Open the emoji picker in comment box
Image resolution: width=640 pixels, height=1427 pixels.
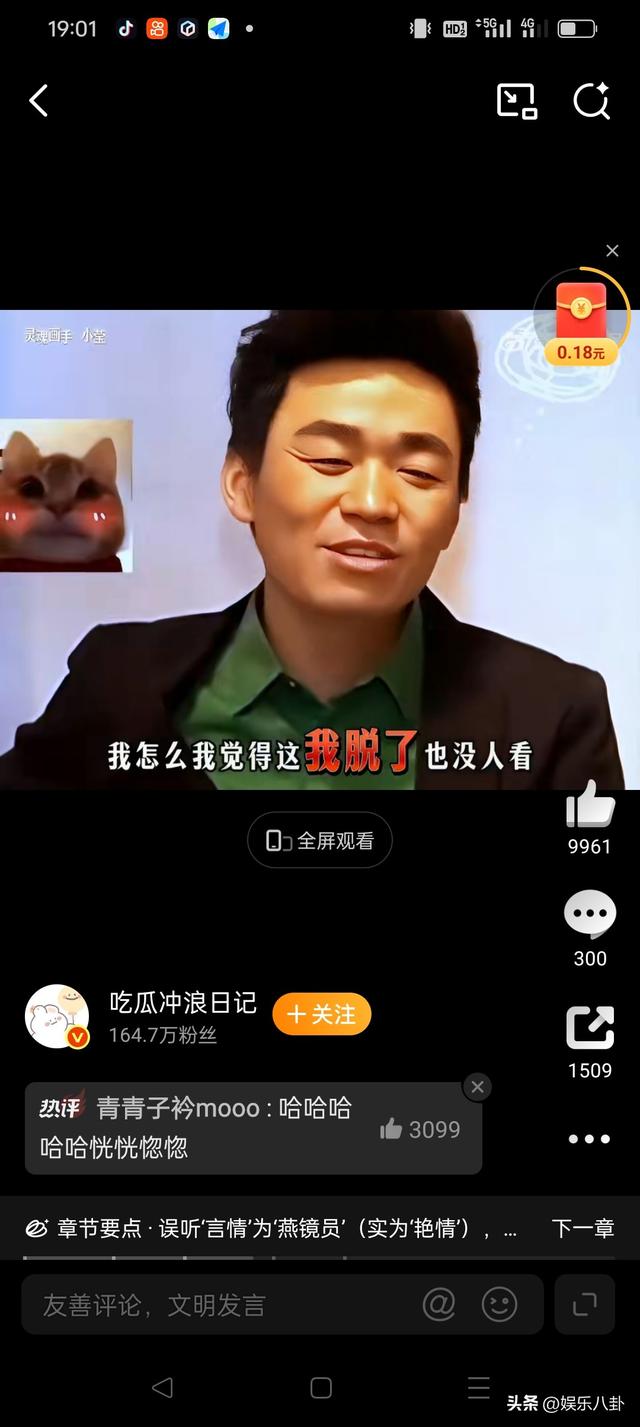coord(499,1304)
